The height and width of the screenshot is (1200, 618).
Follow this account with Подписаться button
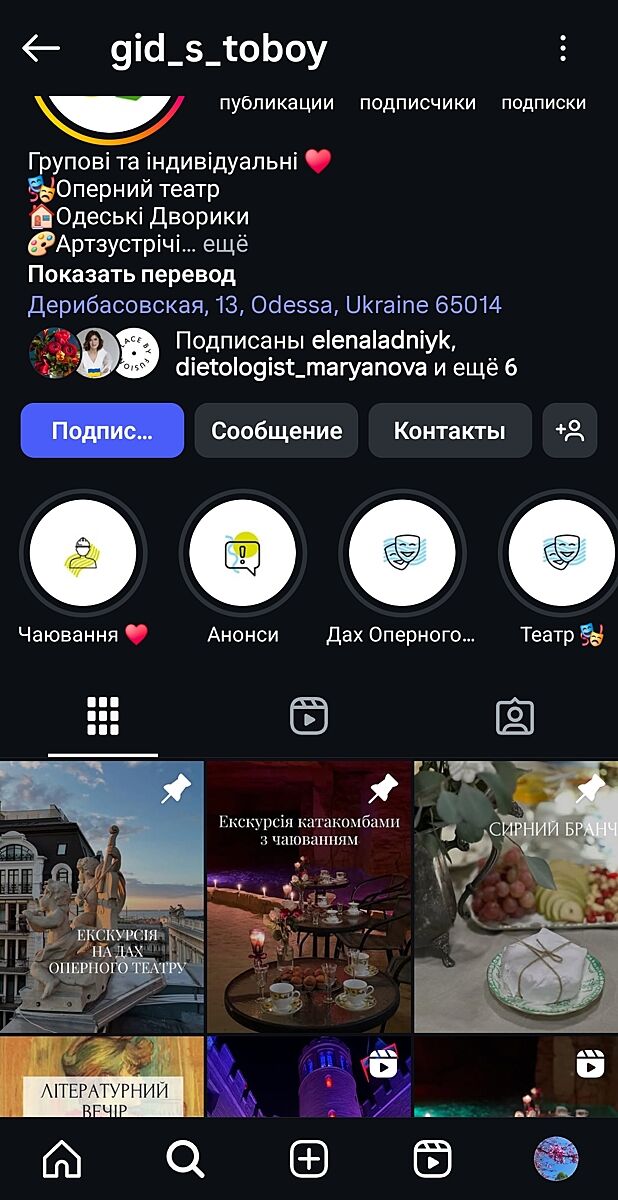click(x=102, y=431)
